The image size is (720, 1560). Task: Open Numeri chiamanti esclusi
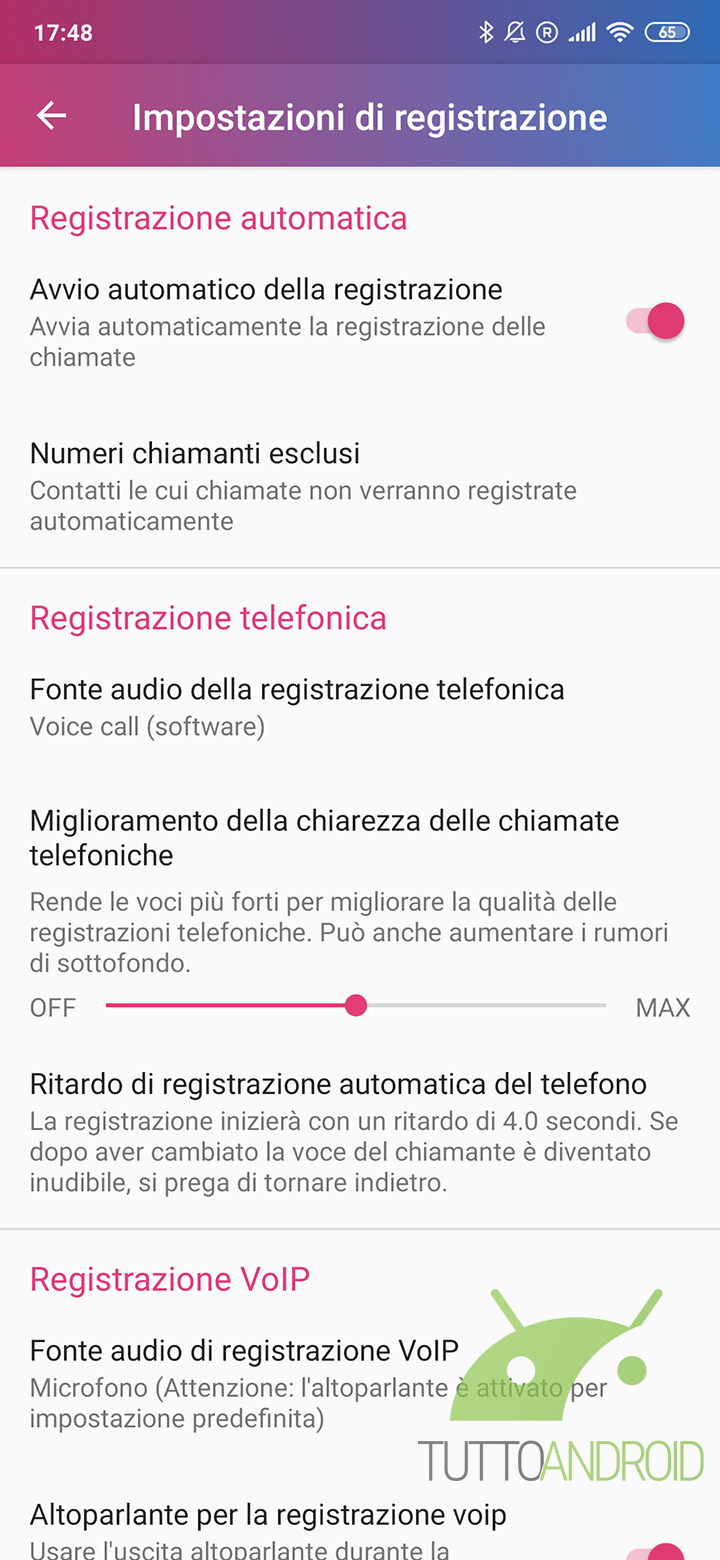click(300, 486)
